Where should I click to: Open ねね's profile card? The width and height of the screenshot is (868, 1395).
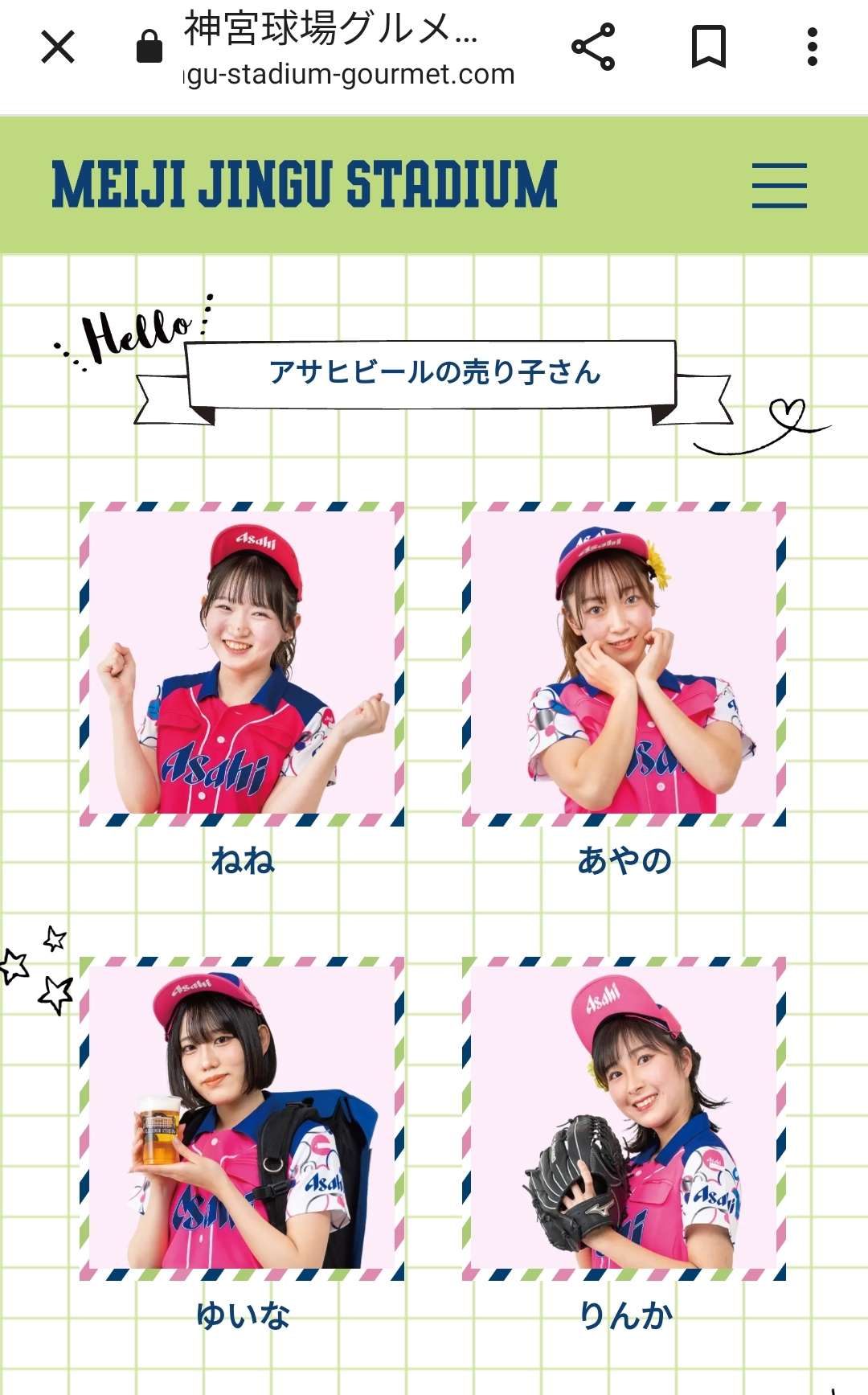pyautogui.click(x=242, y=664)
